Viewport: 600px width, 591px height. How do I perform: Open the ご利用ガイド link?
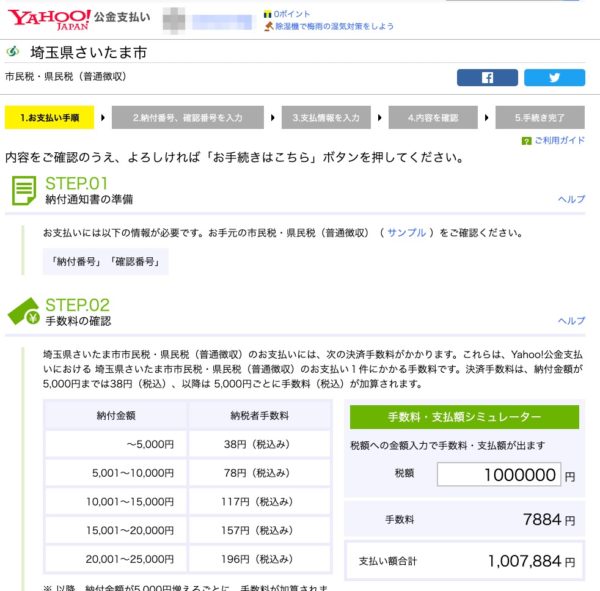tap(558, 141)
